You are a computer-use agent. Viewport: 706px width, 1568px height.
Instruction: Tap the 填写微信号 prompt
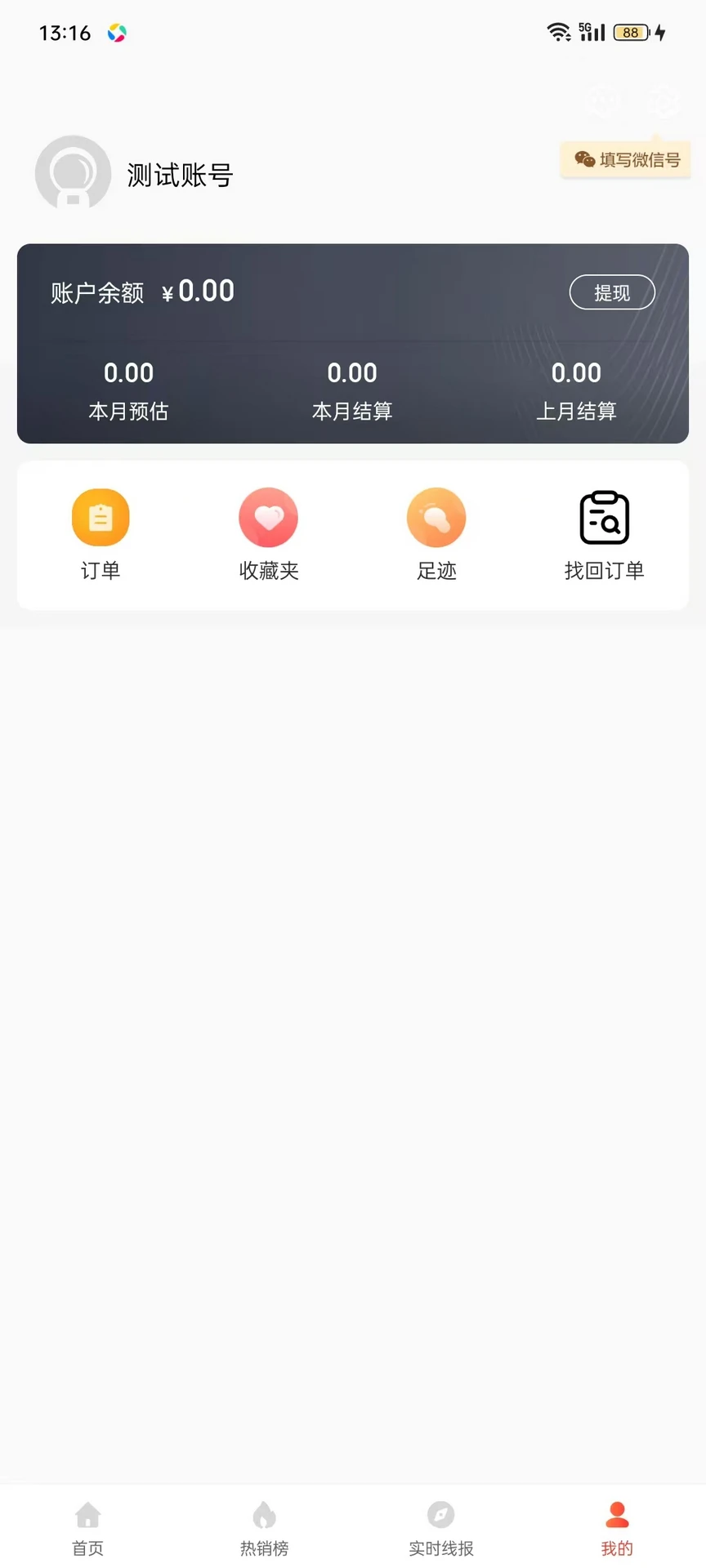(x=626, y=159)
